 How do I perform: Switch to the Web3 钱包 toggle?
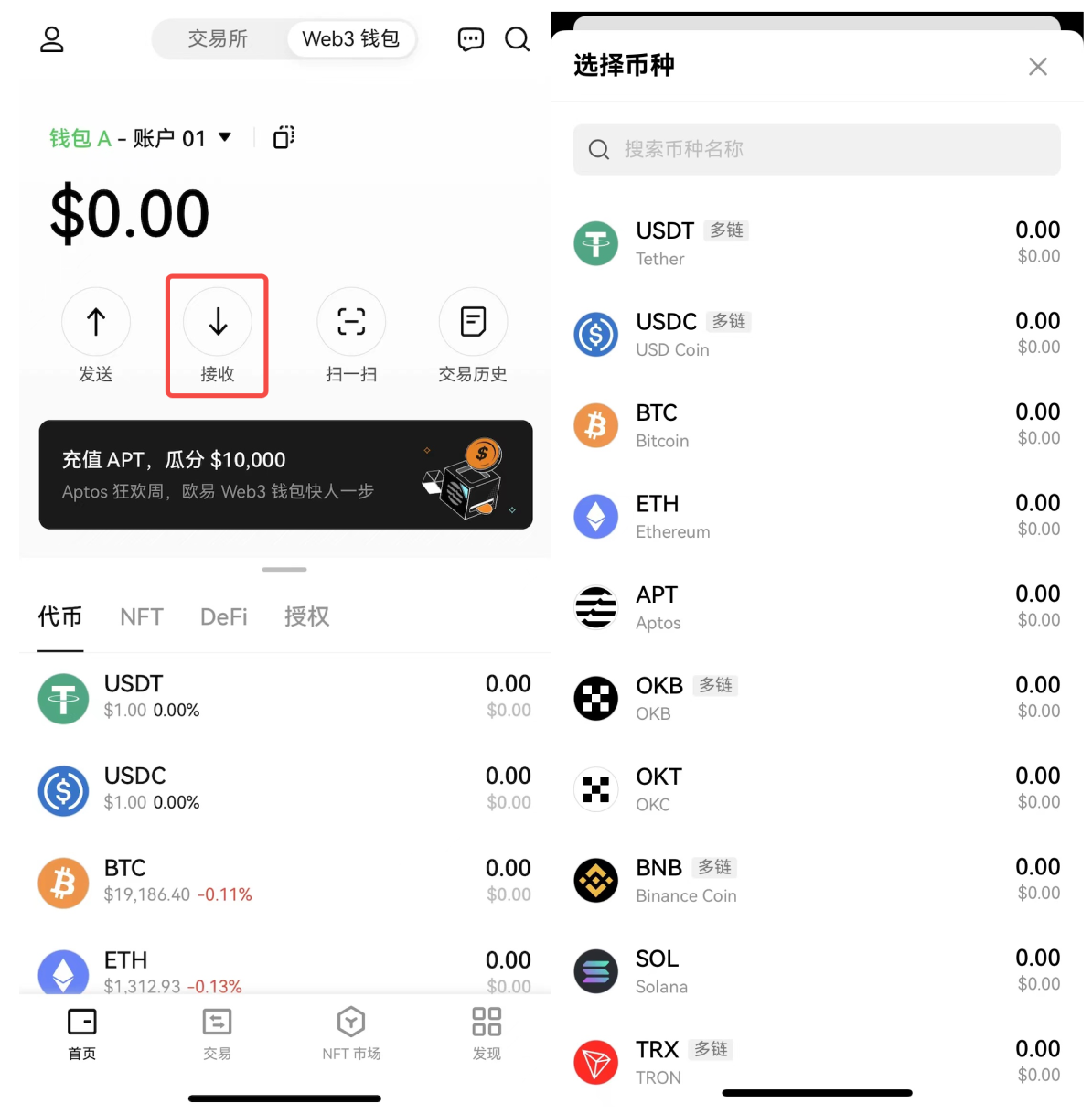pos(351,38)
